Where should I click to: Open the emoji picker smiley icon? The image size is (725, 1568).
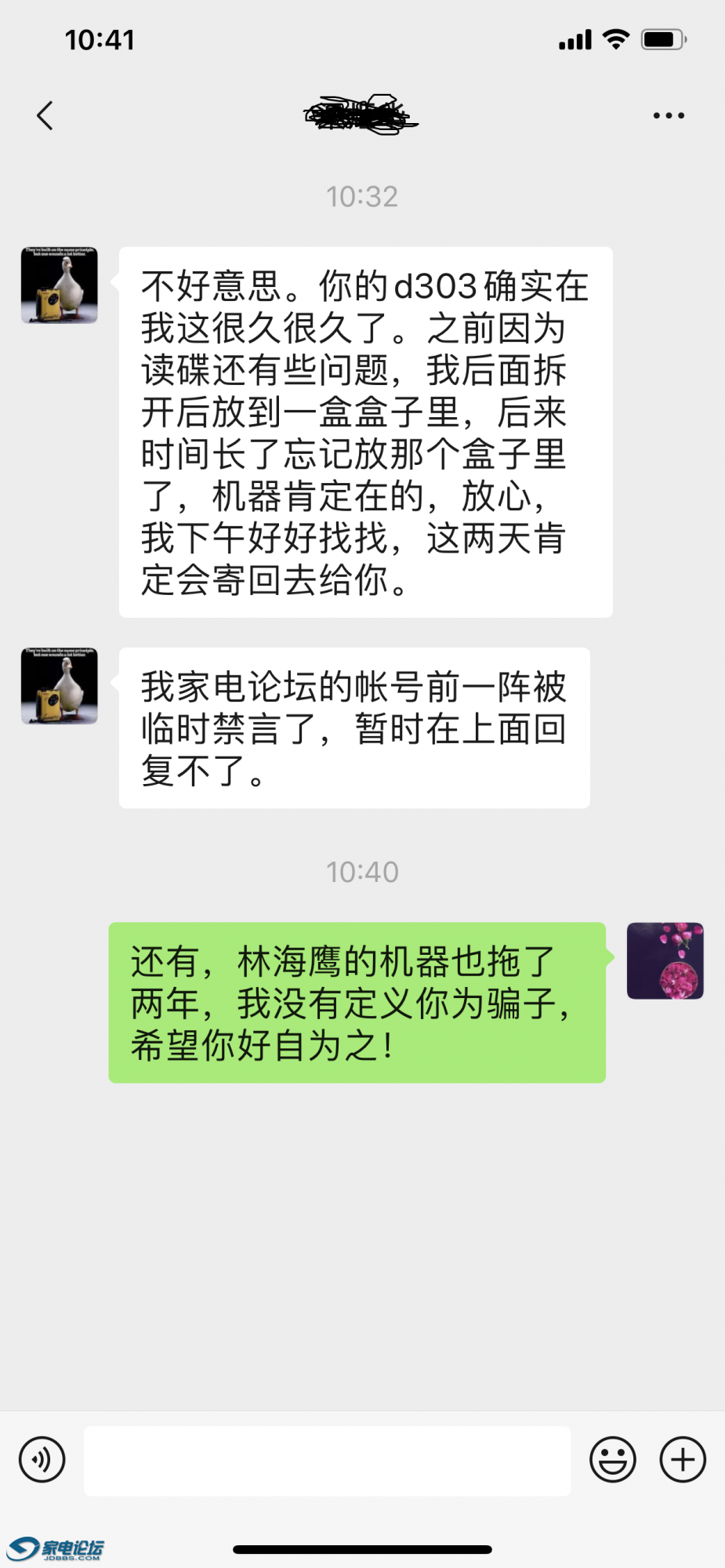click(x=614, y=1460)
